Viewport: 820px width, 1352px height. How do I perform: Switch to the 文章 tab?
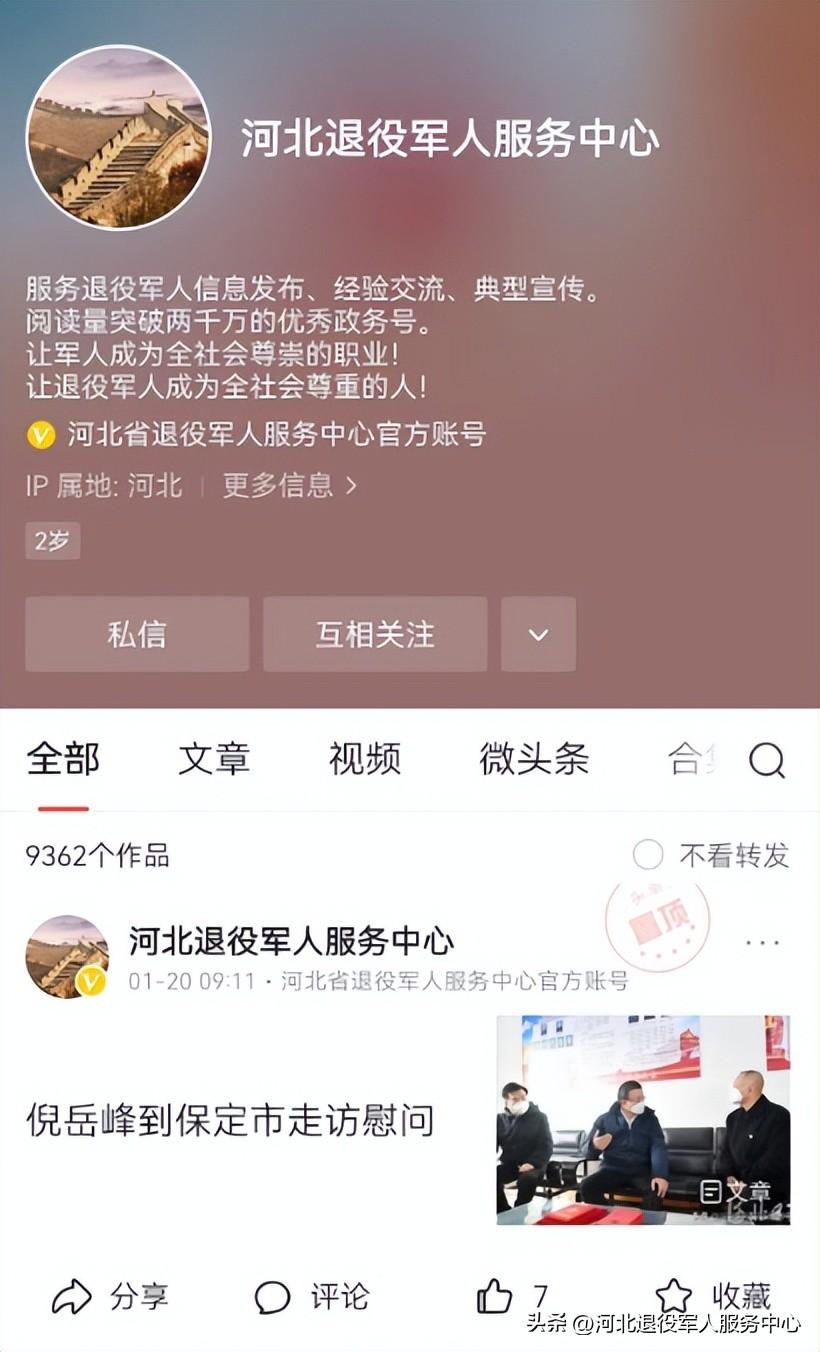coord(214,760)
